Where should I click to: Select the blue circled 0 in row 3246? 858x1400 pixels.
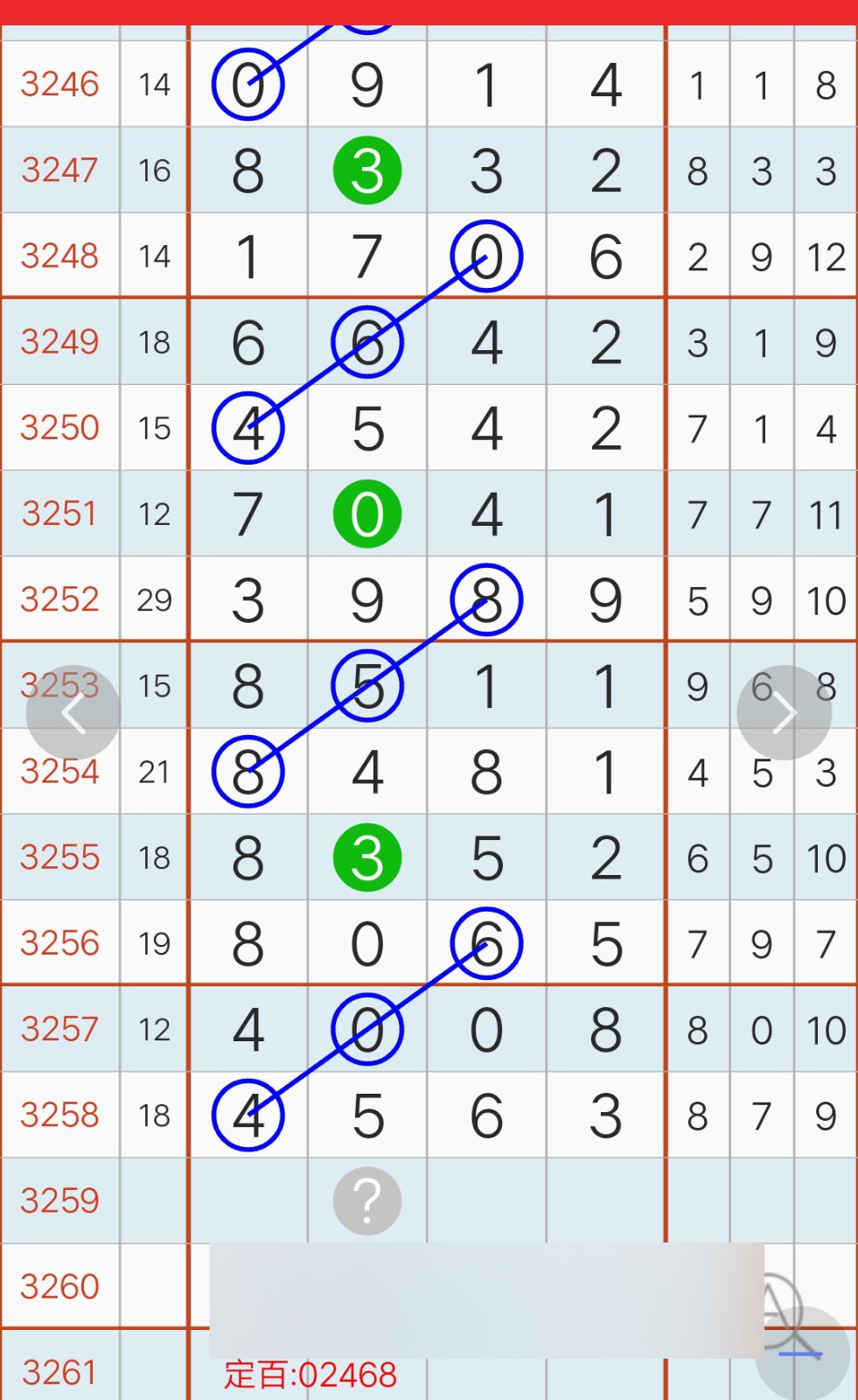[249, 85]
